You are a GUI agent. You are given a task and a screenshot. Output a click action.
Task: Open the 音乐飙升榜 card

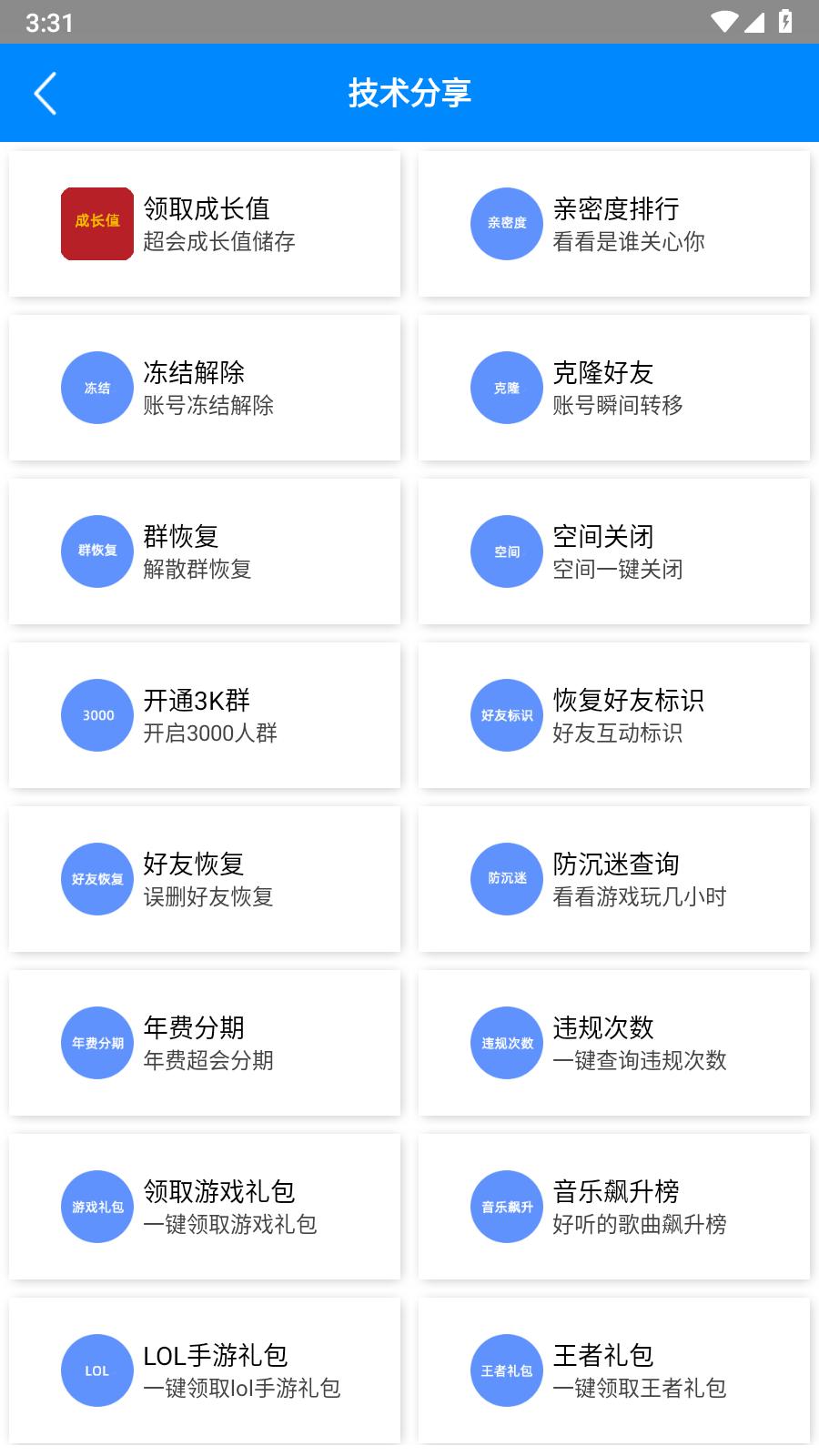pyautogui.click(x=614, y=1207)
